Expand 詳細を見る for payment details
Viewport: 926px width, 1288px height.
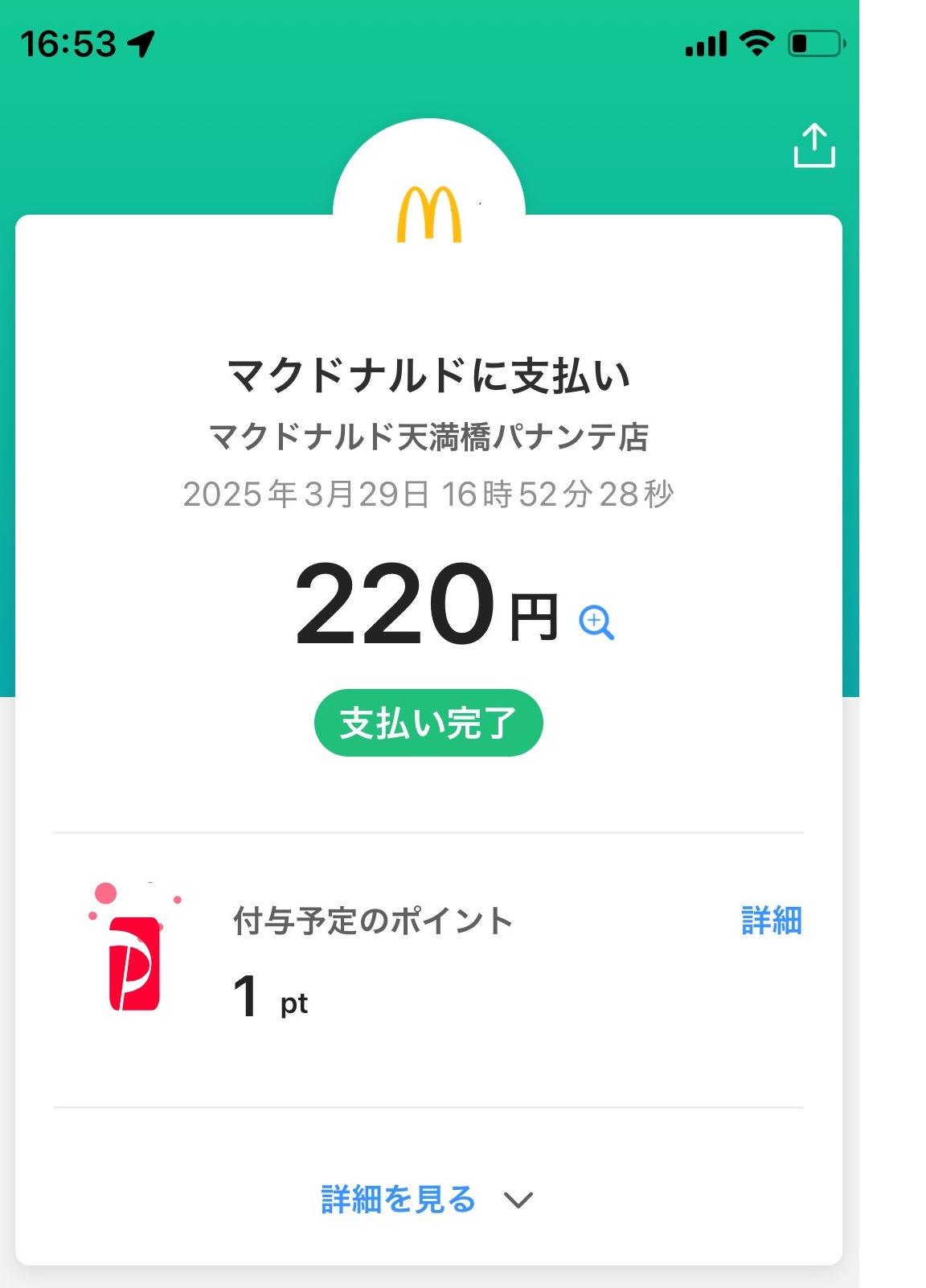tap(426, 1200)
